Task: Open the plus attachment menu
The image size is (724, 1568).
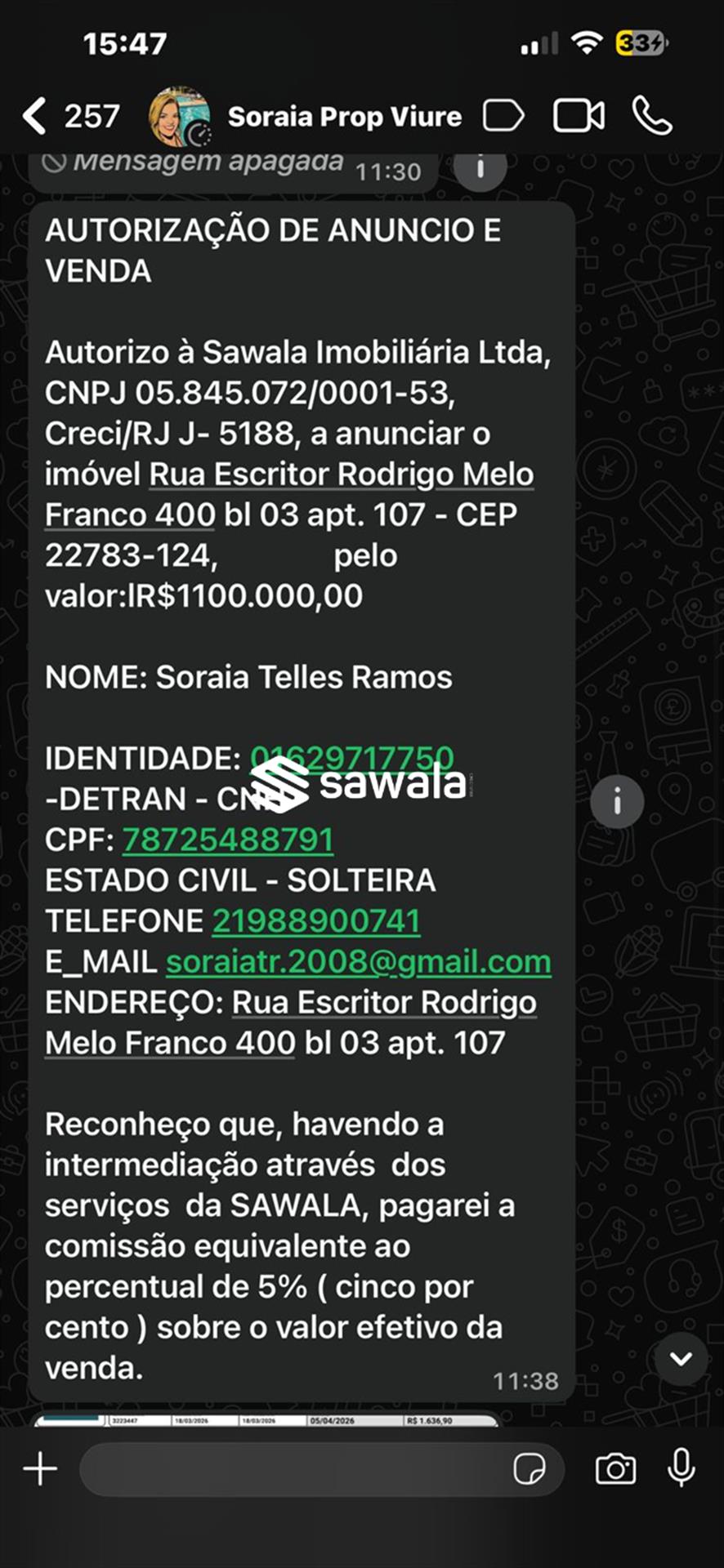Action: [x=40, y=1470]
